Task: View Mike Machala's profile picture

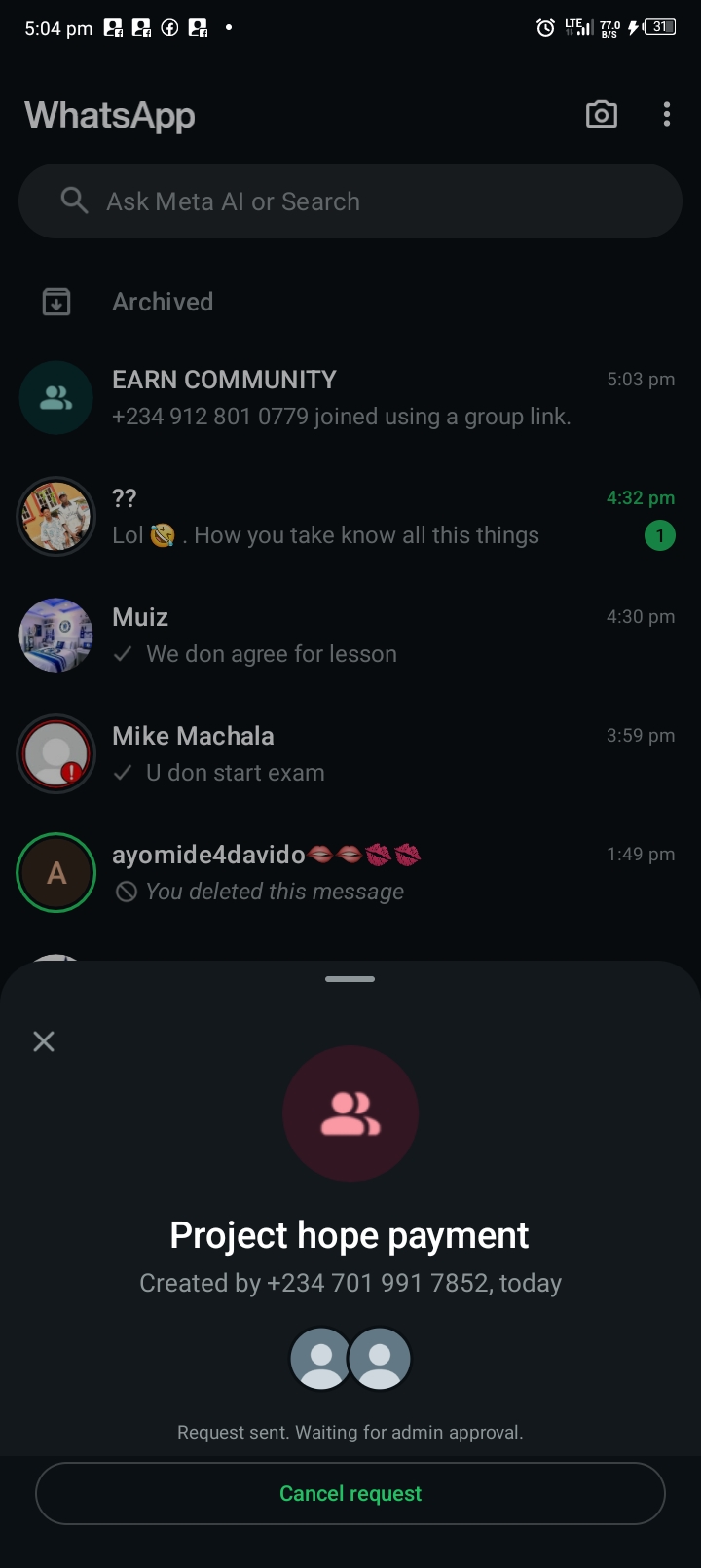Action: 56,754
